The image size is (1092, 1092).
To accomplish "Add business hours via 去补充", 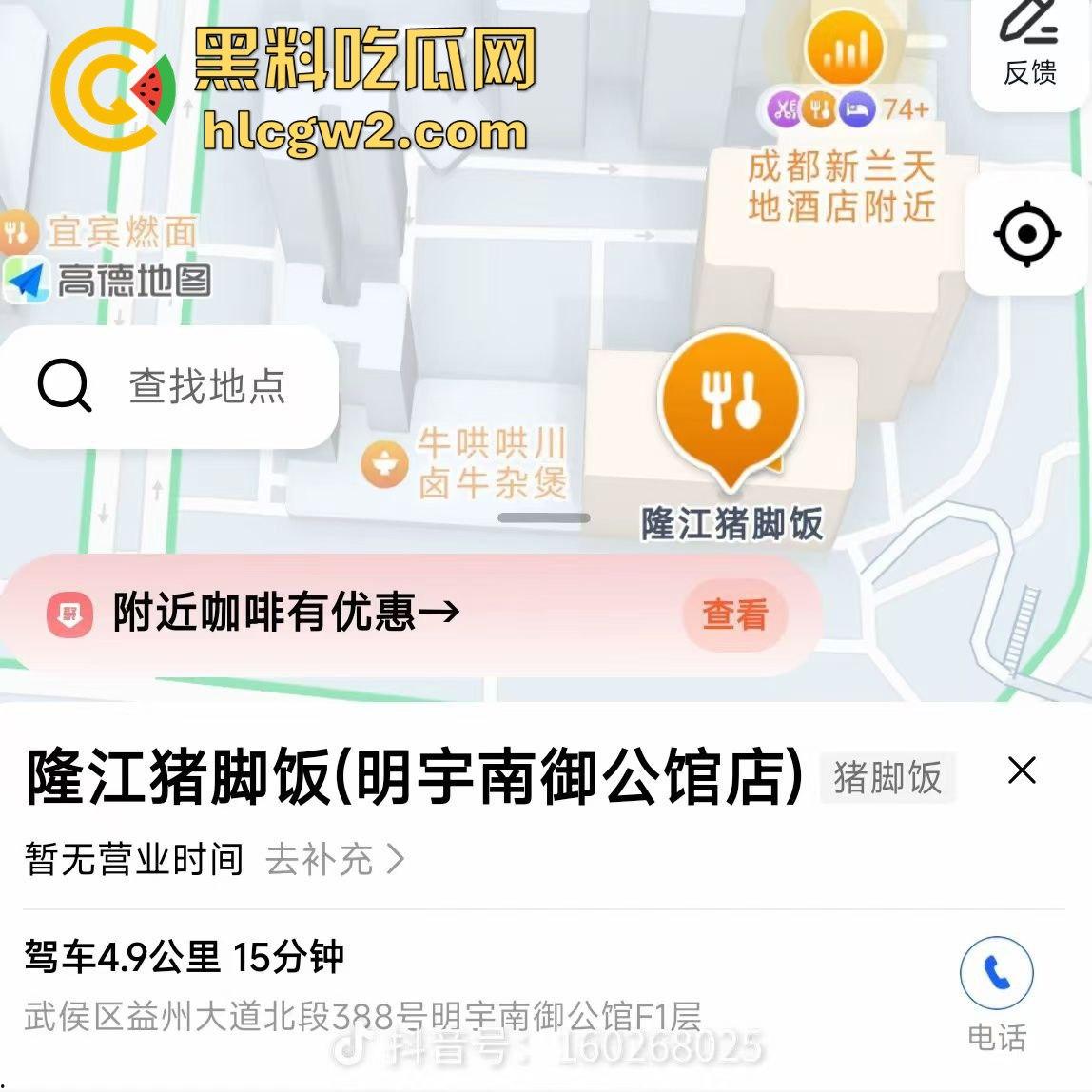I will pos(334,860).
